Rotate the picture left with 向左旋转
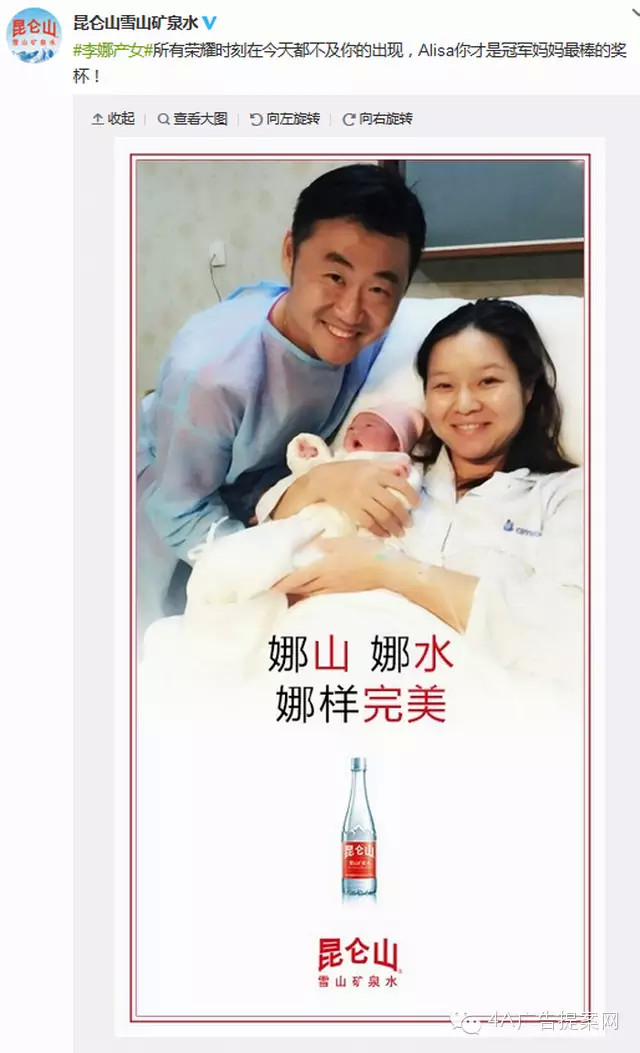This screenshot has height=1053, width=640. coord(284,118)
